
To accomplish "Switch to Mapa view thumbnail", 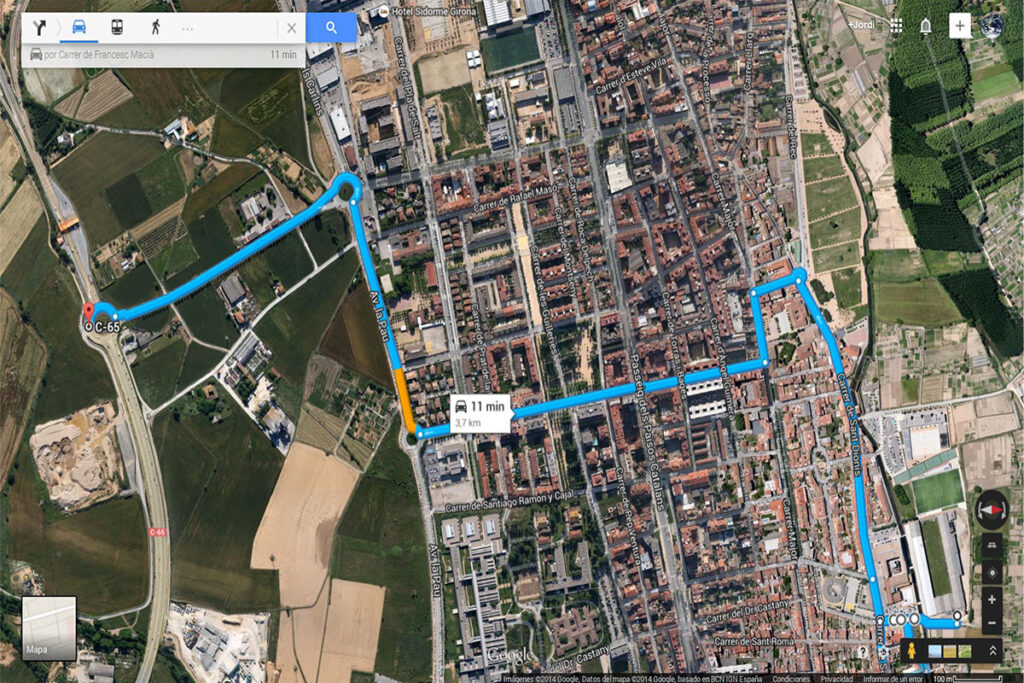I will pyautogui.click(x=49, y=628).
